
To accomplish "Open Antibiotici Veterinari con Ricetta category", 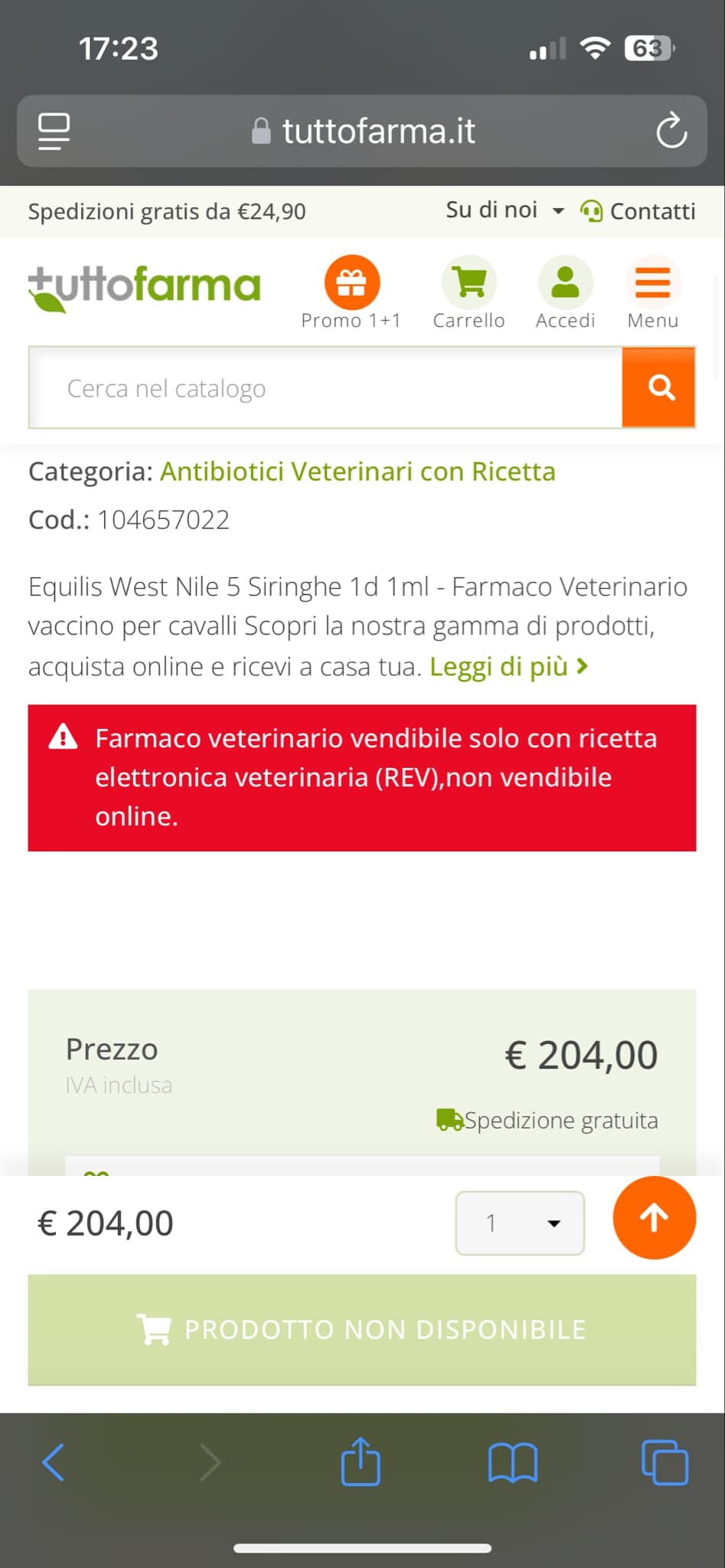I will pos(358,472).
